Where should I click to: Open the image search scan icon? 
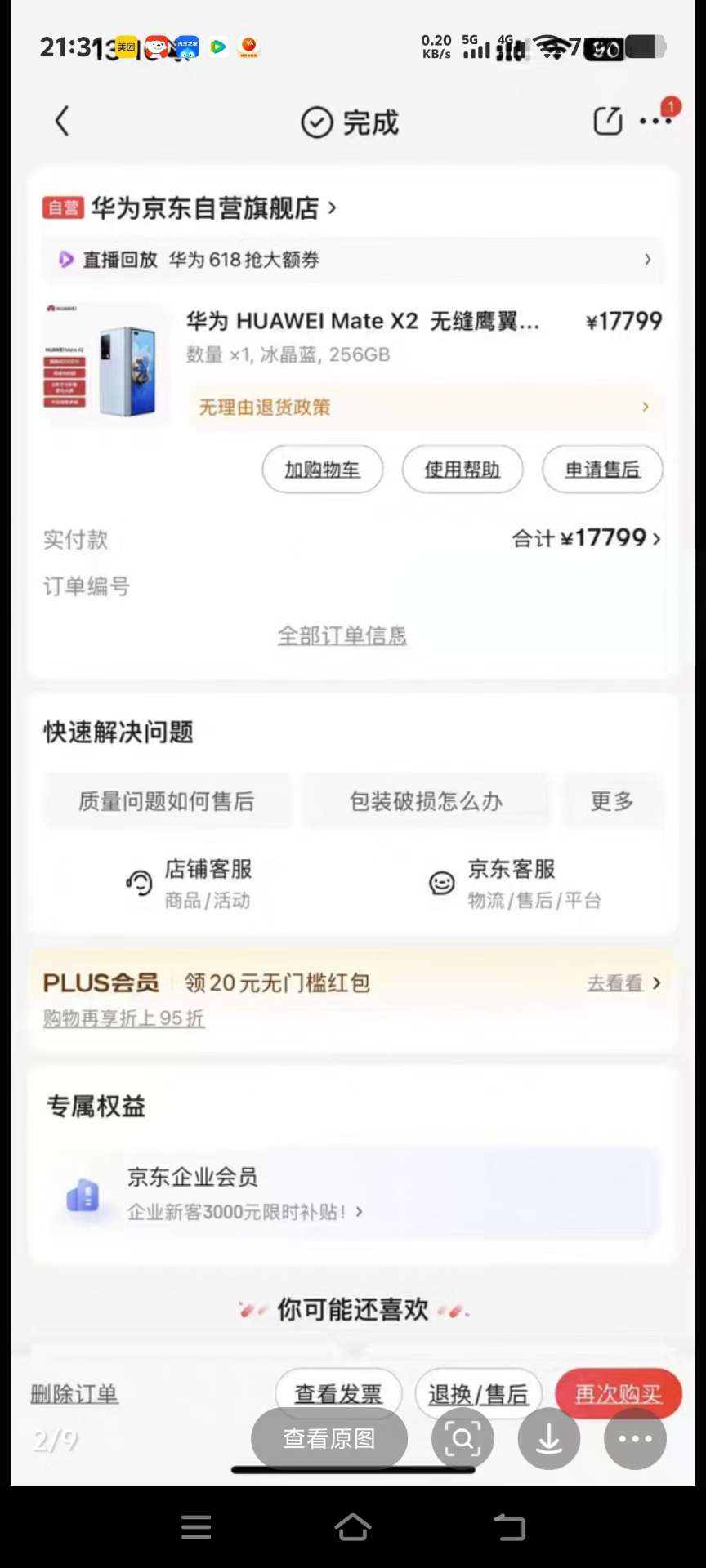tap(462, 1439)
